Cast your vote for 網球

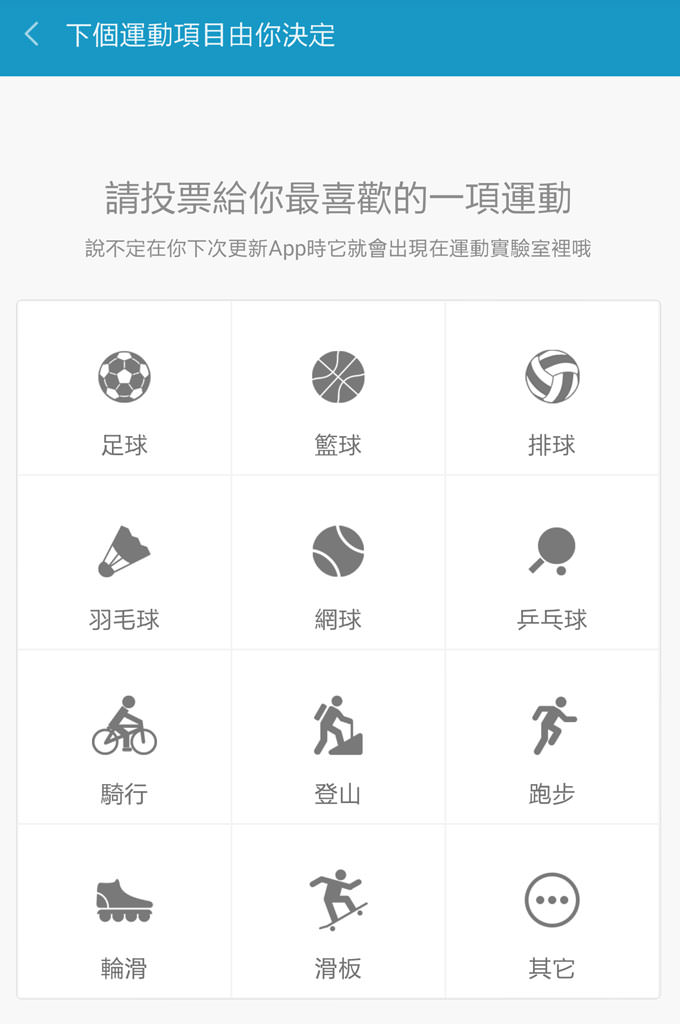tap(338, 564)
